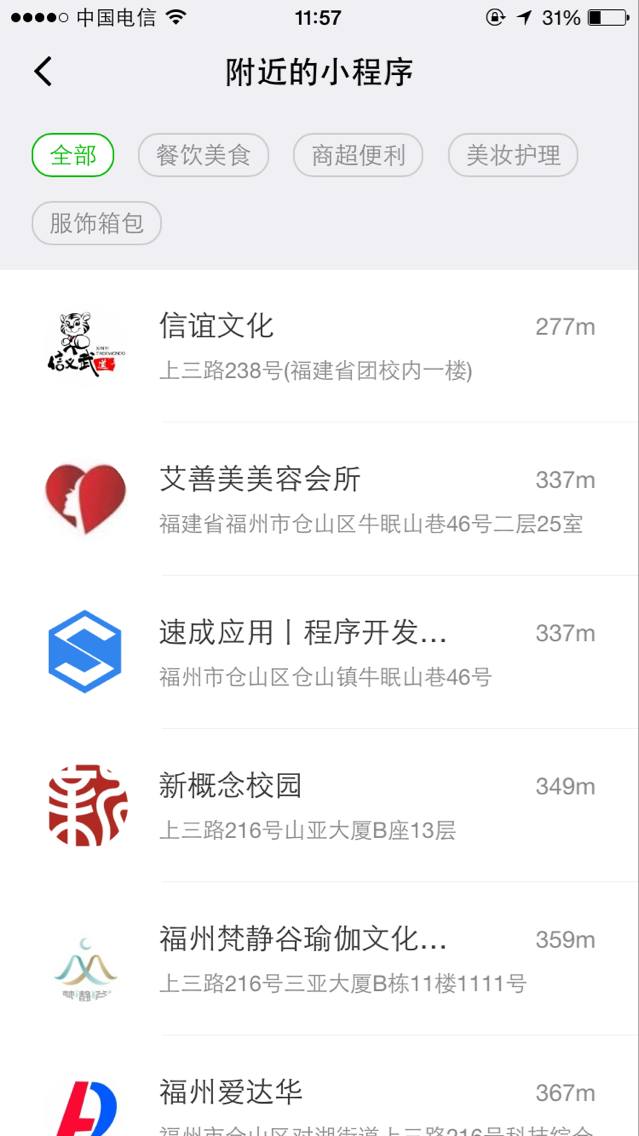Show 服饰箱包 mini programs
The height and width of the screenshot is (1136, 639).
(x=96, y=223)
